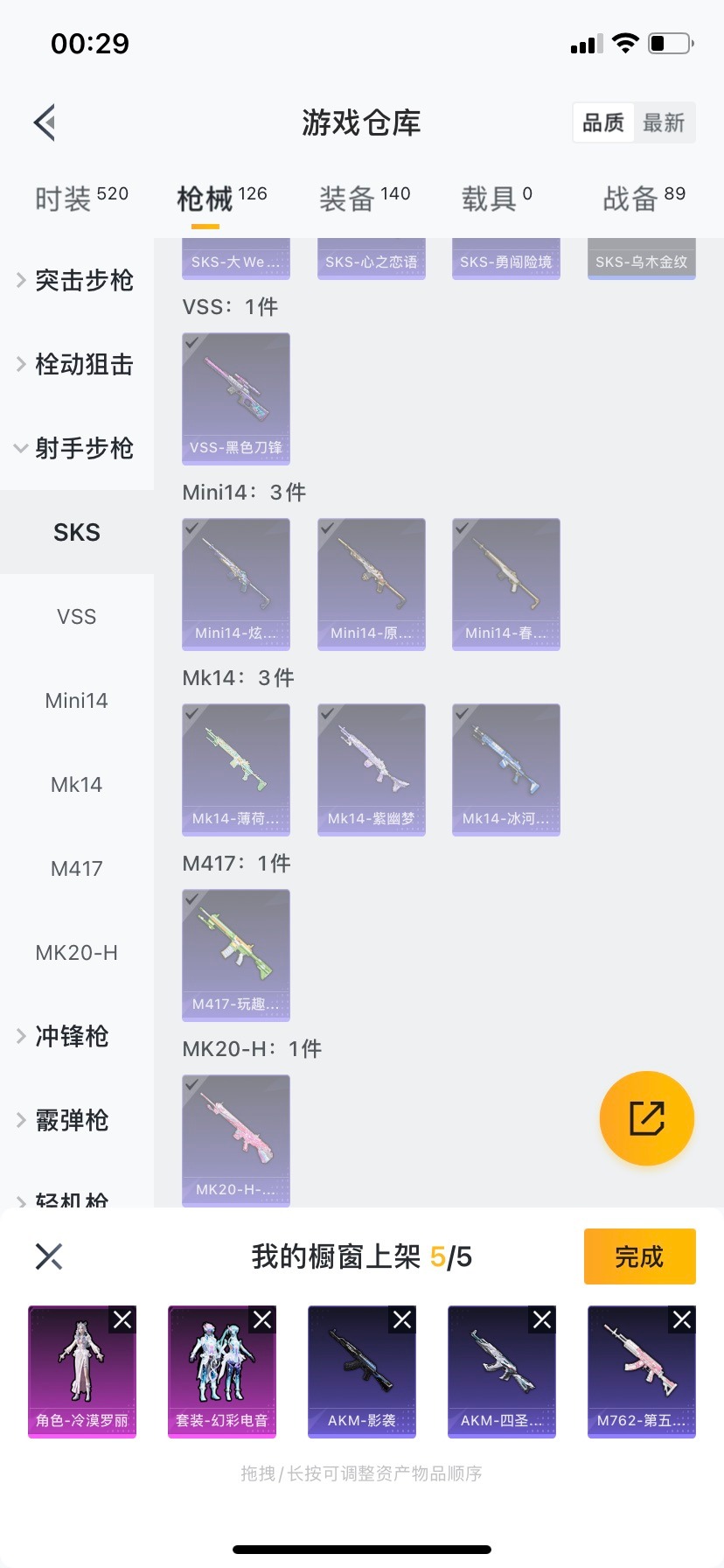Tap 完成 to finish showcase

[639, 1256]
